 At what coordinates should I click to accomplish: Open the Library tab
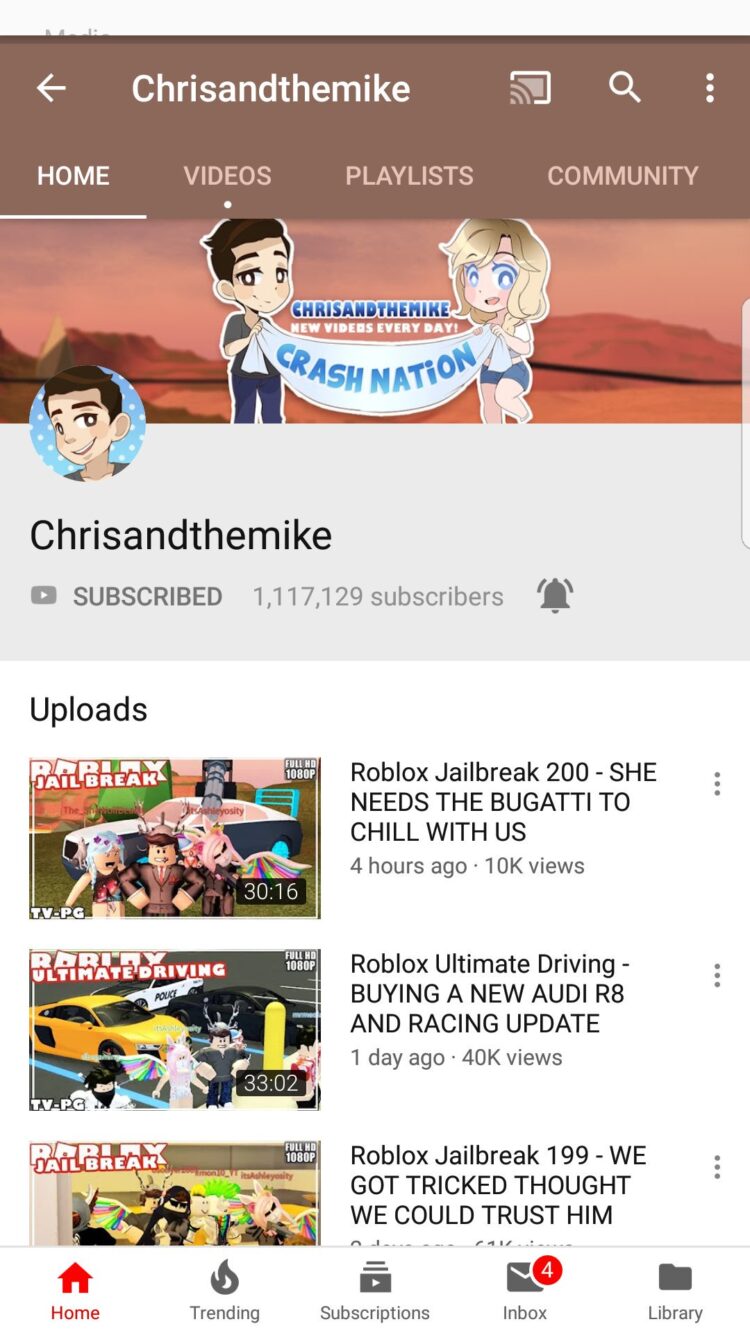click(x=675, y=1290)
